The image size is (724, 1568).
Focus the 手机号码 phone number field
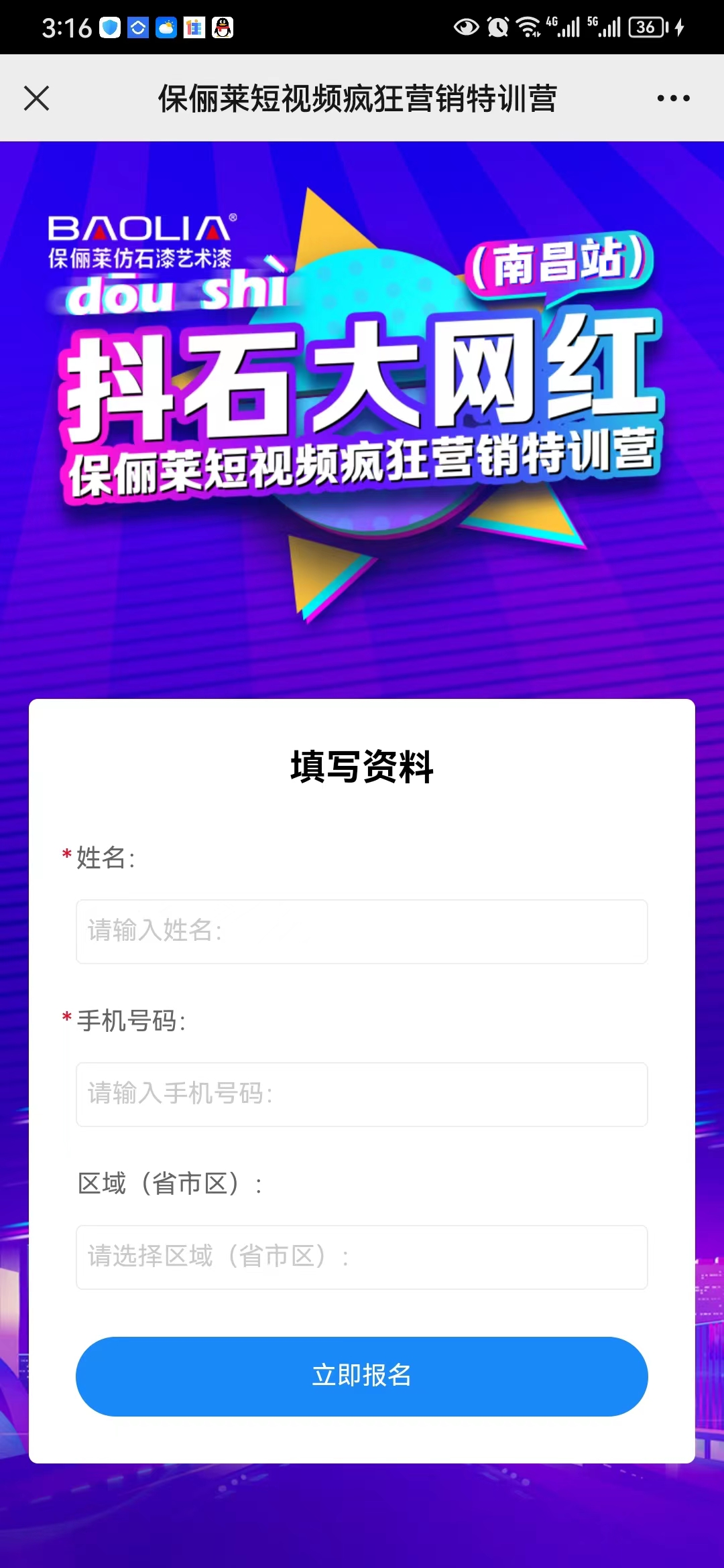point(362,1094)
